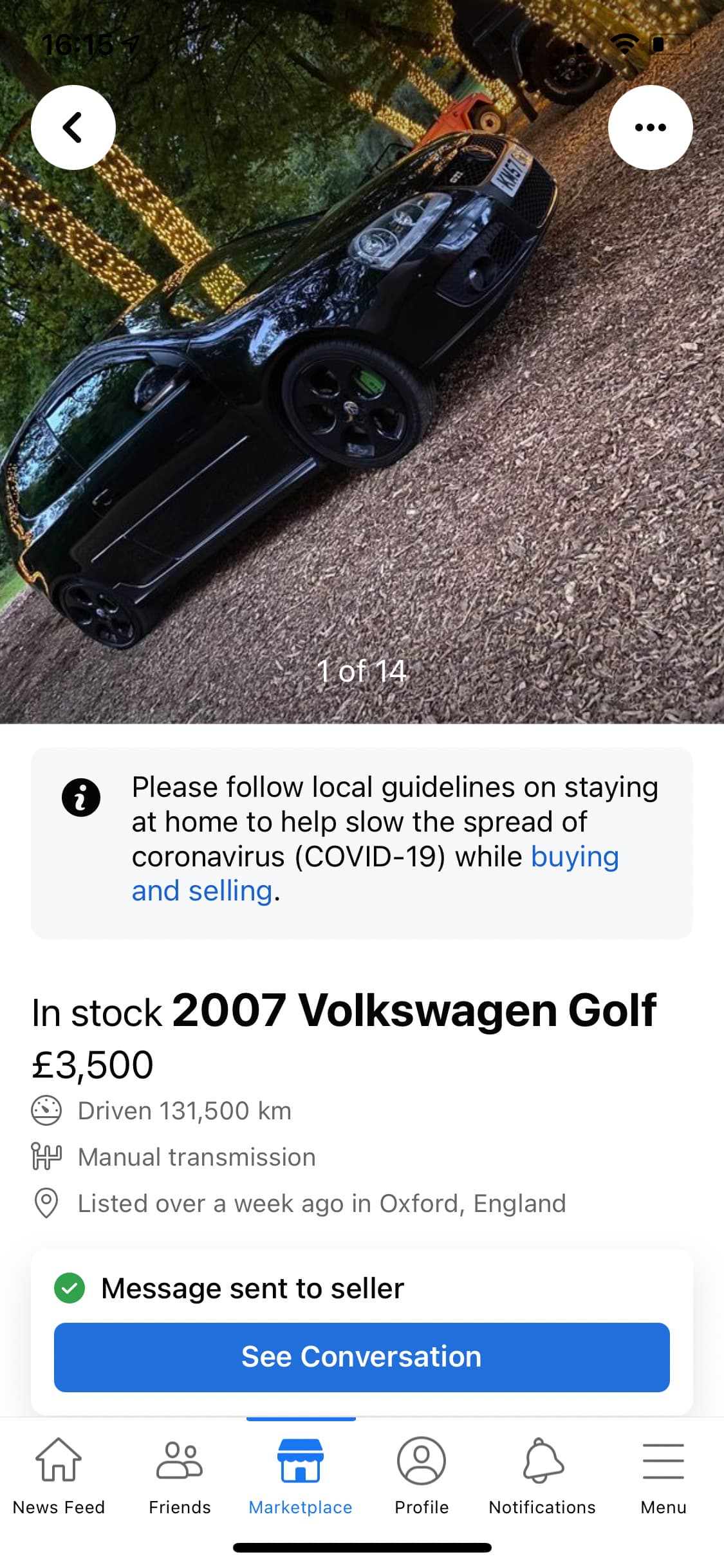The image size is (724, 1568).
Task: Open the Menu tab
Action: point(664,1475)
